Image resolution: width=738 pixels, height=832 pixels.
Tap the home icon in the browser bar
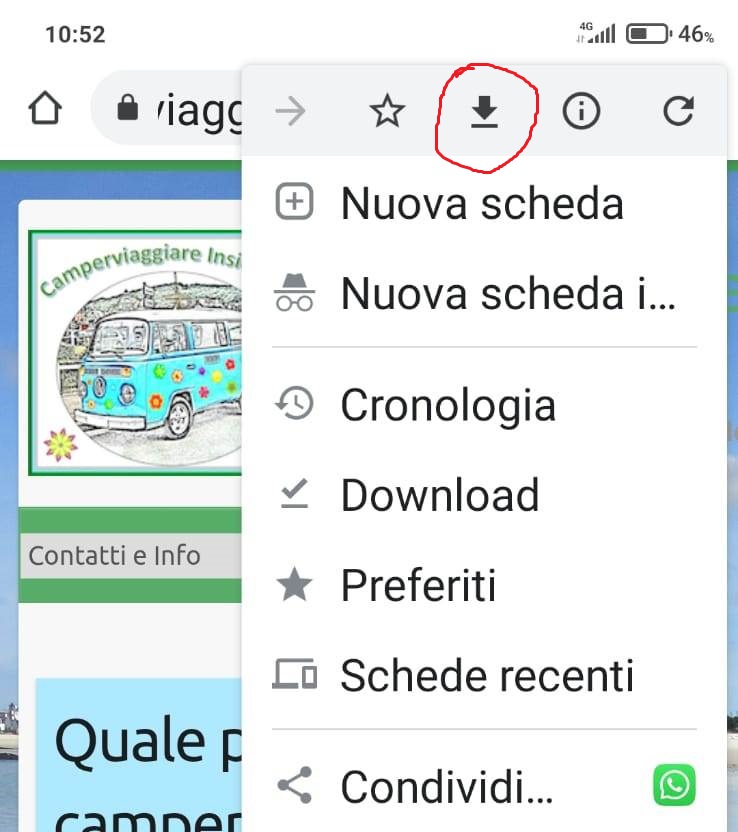tap(45, 110)
